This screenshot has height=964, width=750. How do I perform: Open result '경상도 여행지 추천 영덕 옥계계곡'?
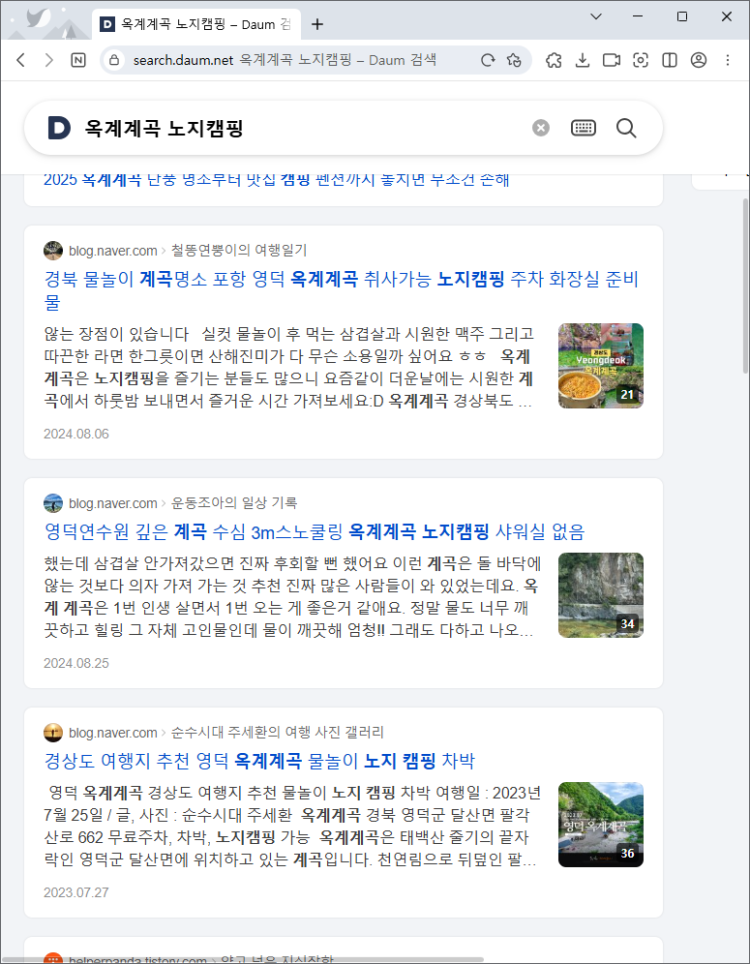coord(259,761)
